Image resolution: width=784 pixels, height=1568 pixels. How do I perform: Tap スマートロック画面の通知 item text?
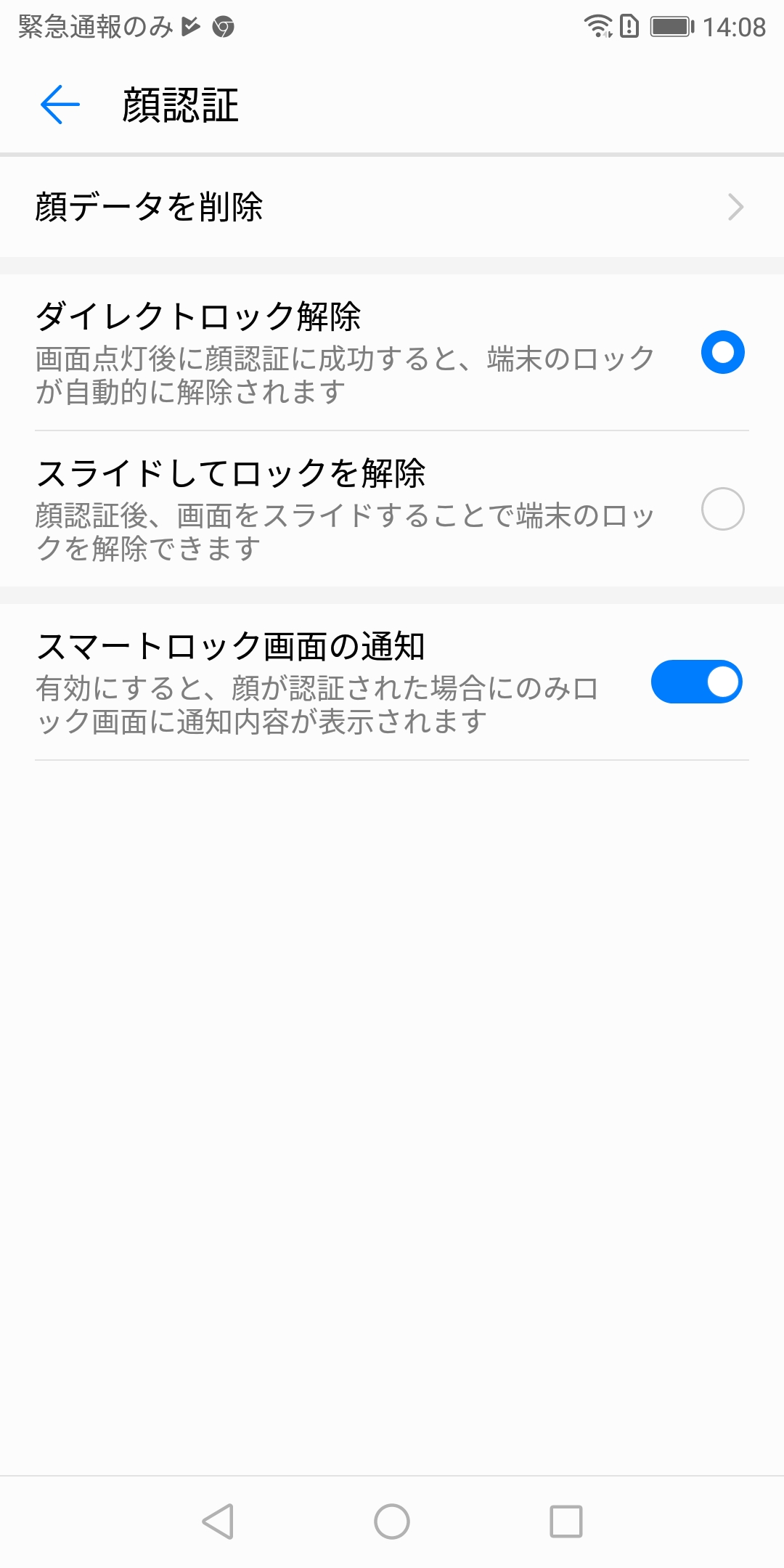click(x=240, y=645)
